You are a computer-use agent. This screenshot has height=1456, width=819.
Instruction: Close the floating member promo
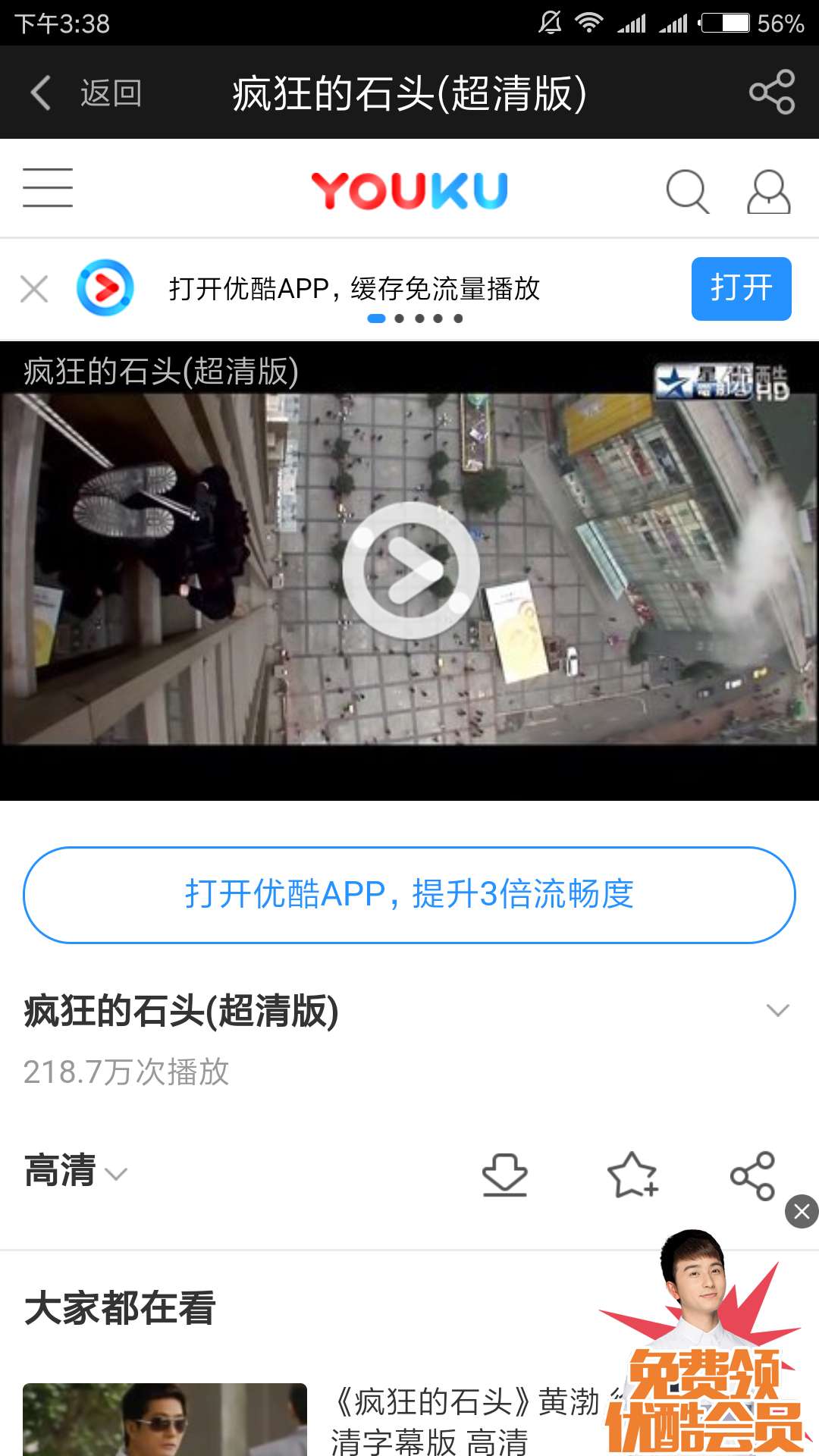tap(802, 1212)
